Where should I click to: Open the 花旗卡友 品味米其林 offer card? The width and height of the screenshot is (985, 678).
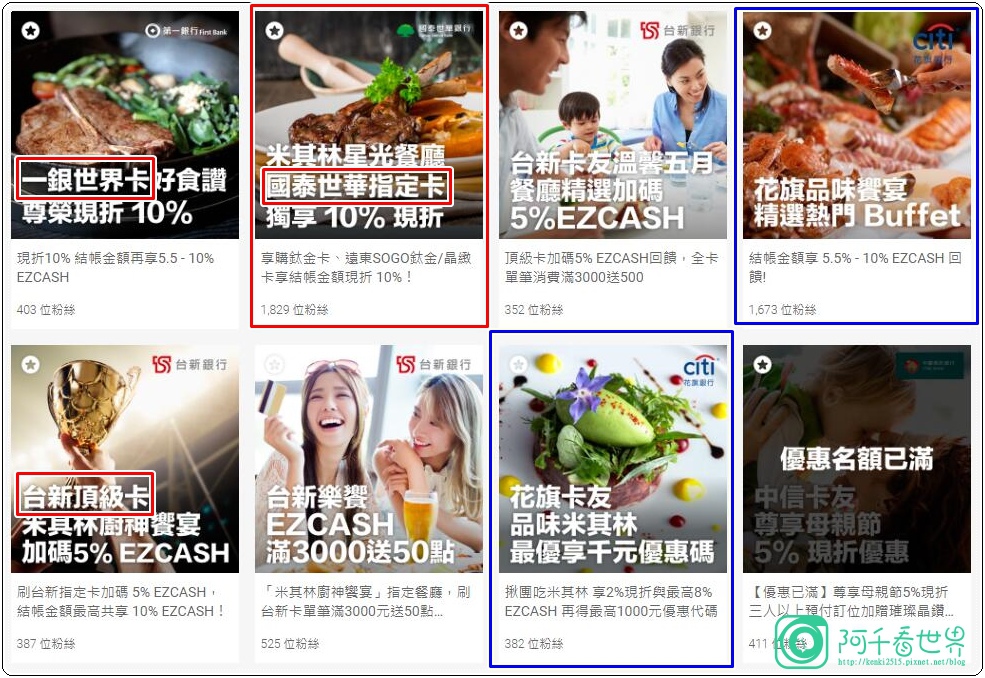612,460
